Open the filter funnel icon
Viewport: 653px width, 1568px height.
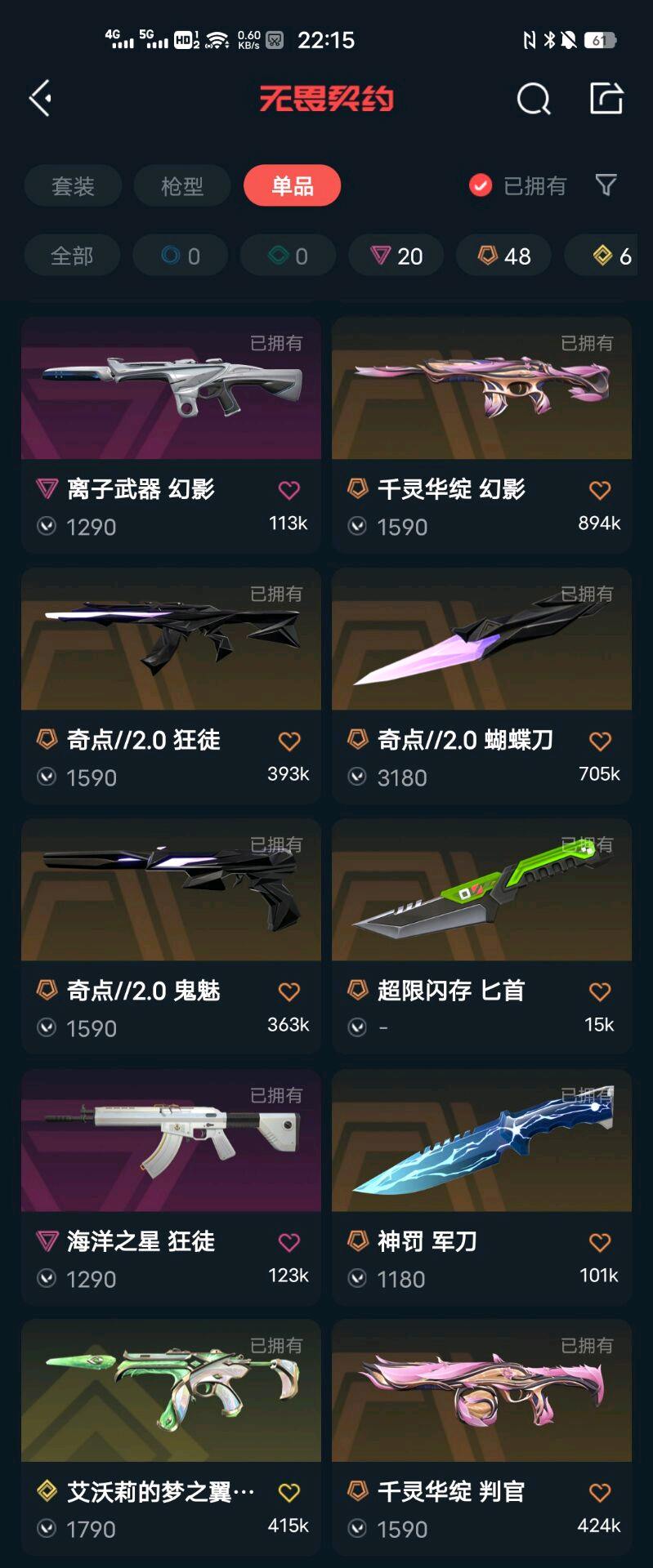pos(606,186)
